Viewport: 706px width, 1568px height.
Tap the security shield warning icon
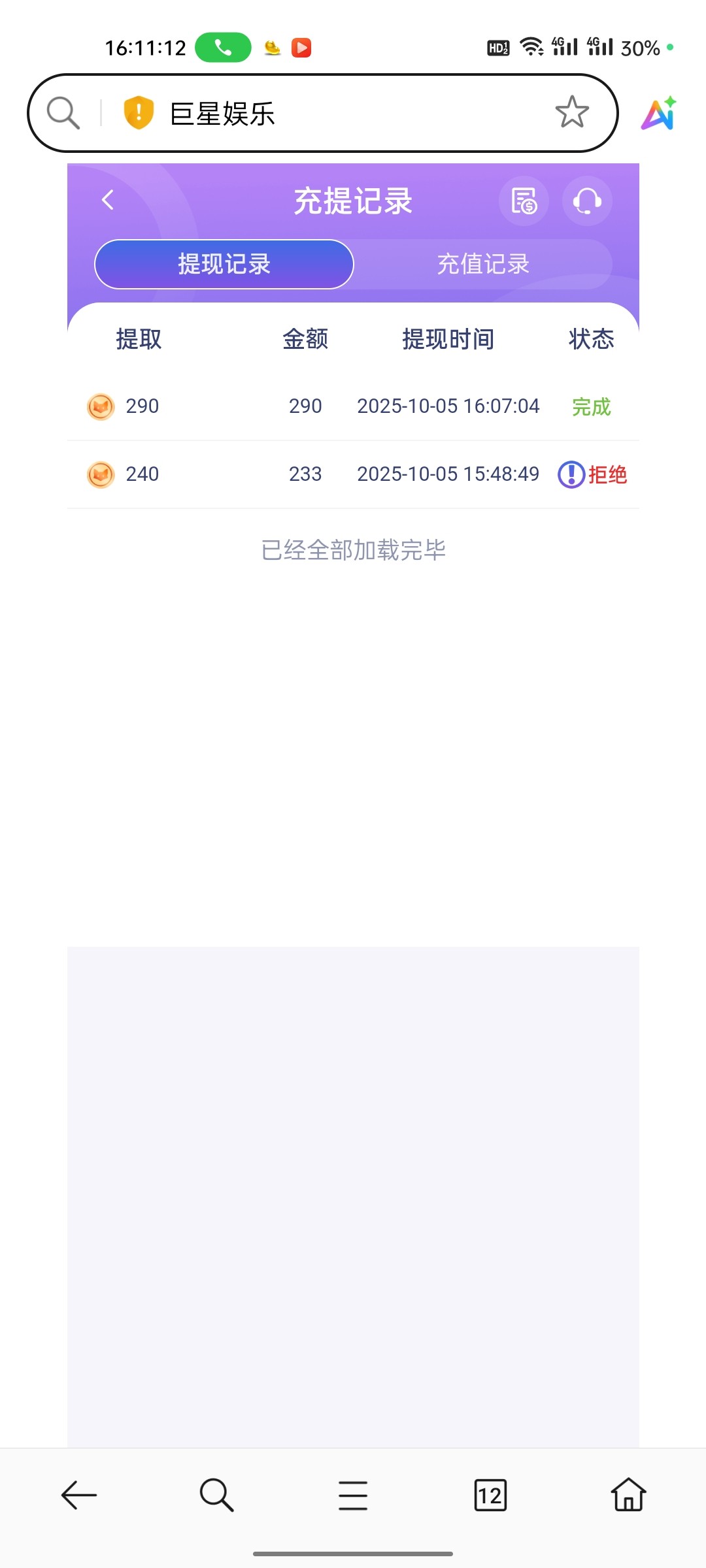139,113
